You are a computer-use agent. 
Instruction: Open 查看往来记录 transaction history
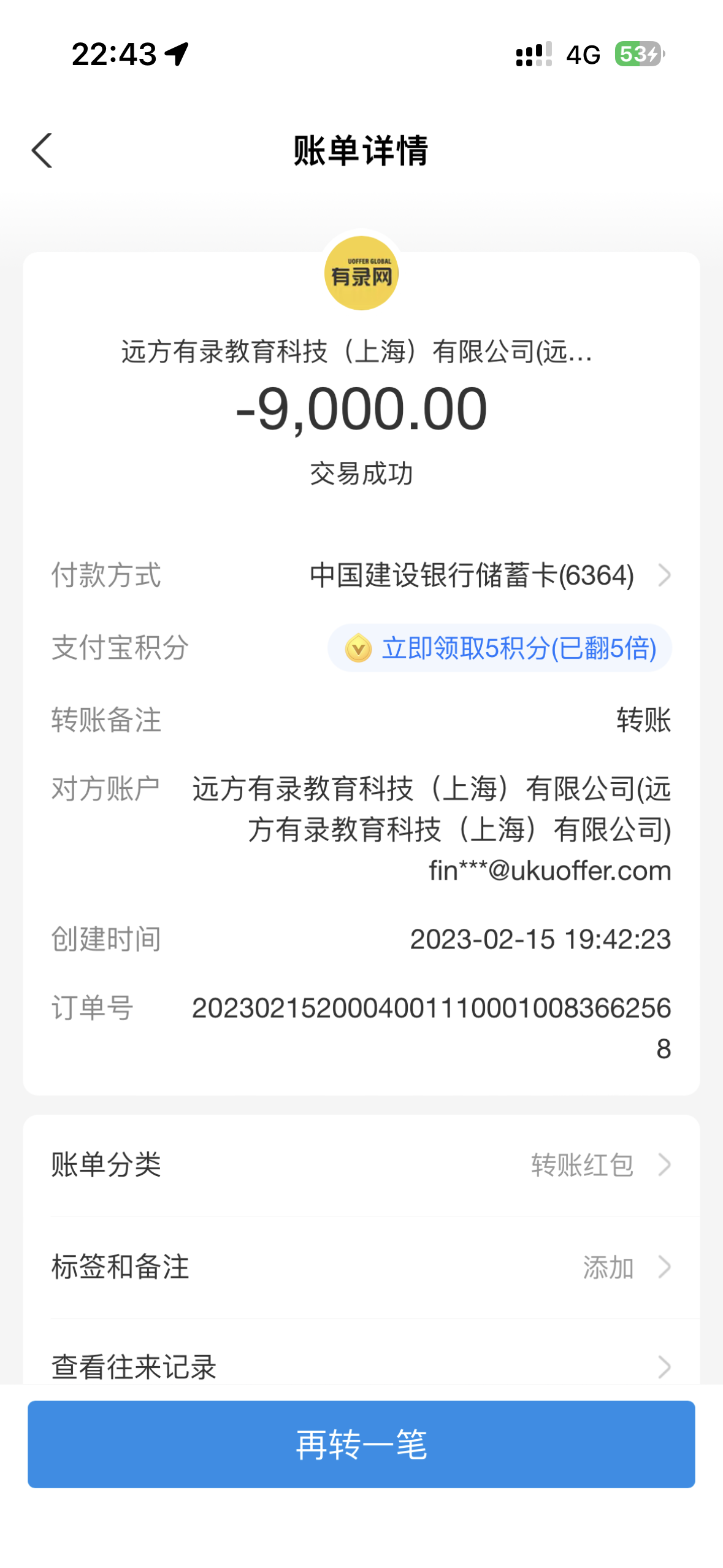(361, 1366)
